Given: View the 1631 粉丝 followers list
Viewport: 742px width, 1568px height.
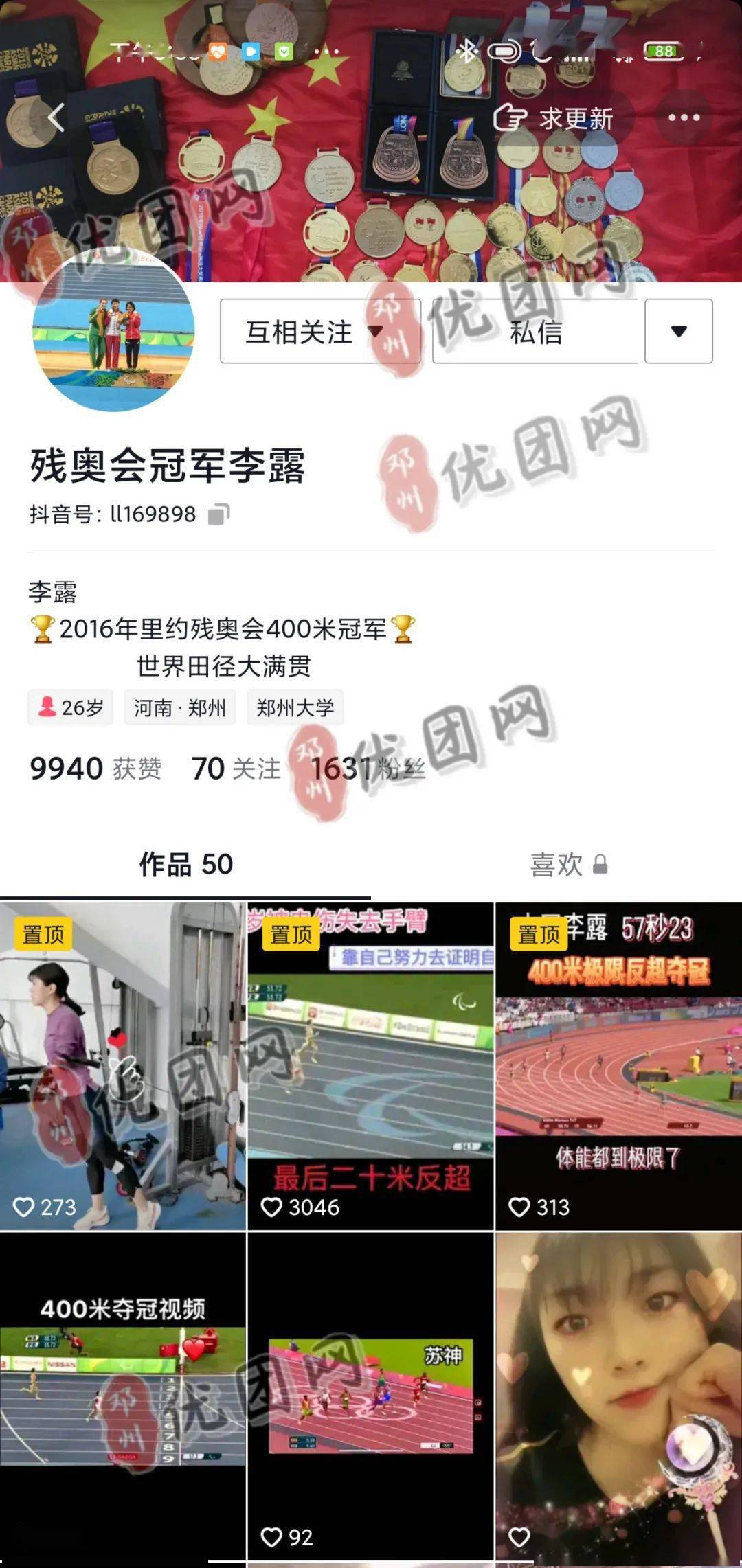Looking at the screenshot, I should 368,769.
